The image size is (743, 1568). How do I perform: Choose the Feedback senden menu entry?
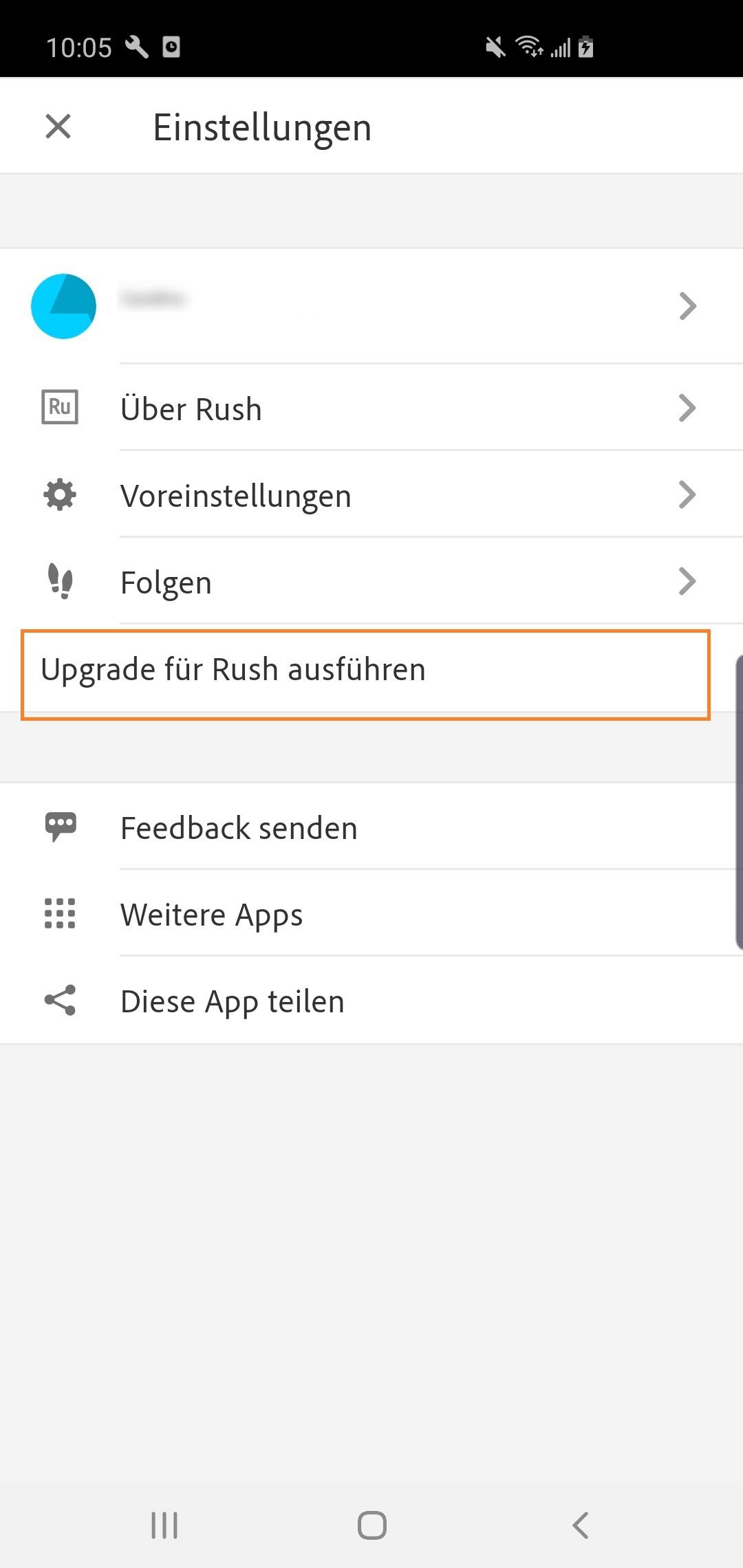pos(239,827)
